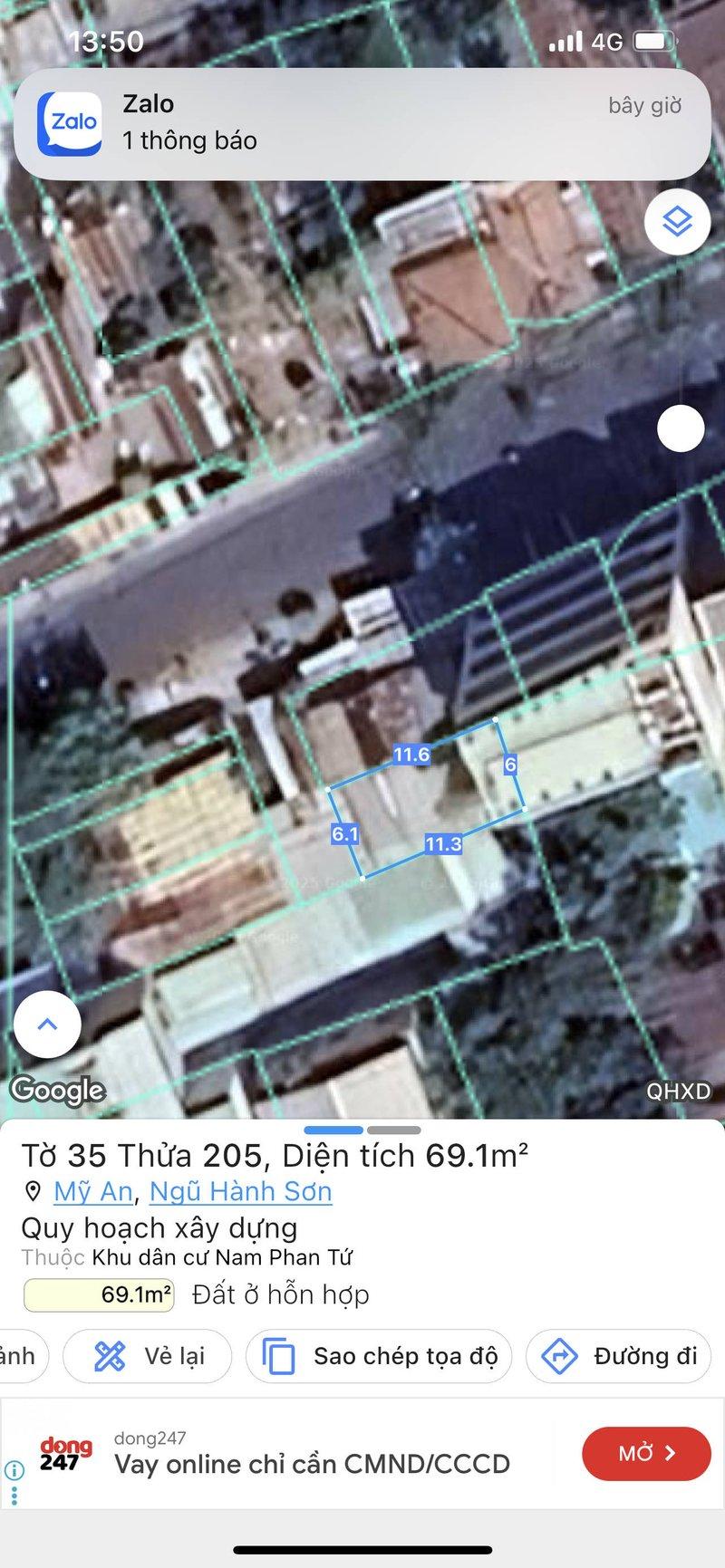The height and width of the screenshot is (1568, 725).
Task: Select the Vẻ lại redraw icon
Action: (111, 1353)
